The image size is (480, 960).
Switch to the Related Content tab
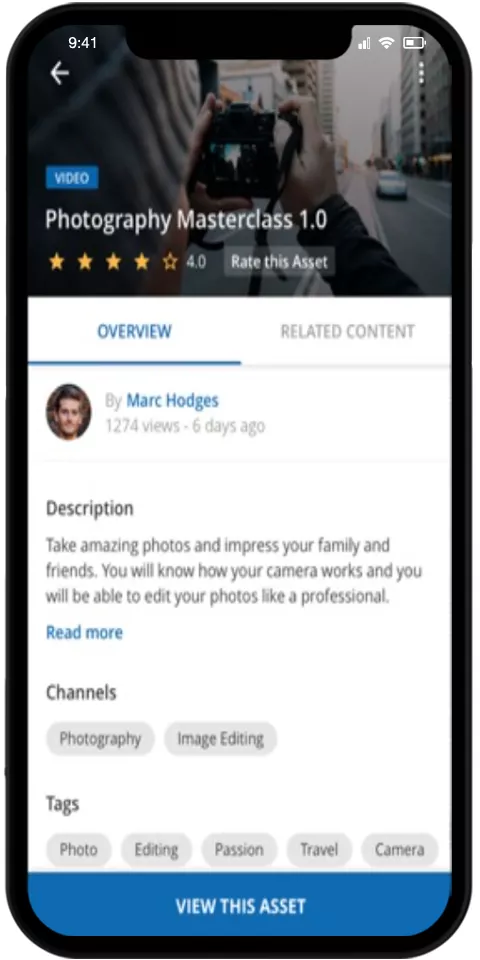coord(347,331)
